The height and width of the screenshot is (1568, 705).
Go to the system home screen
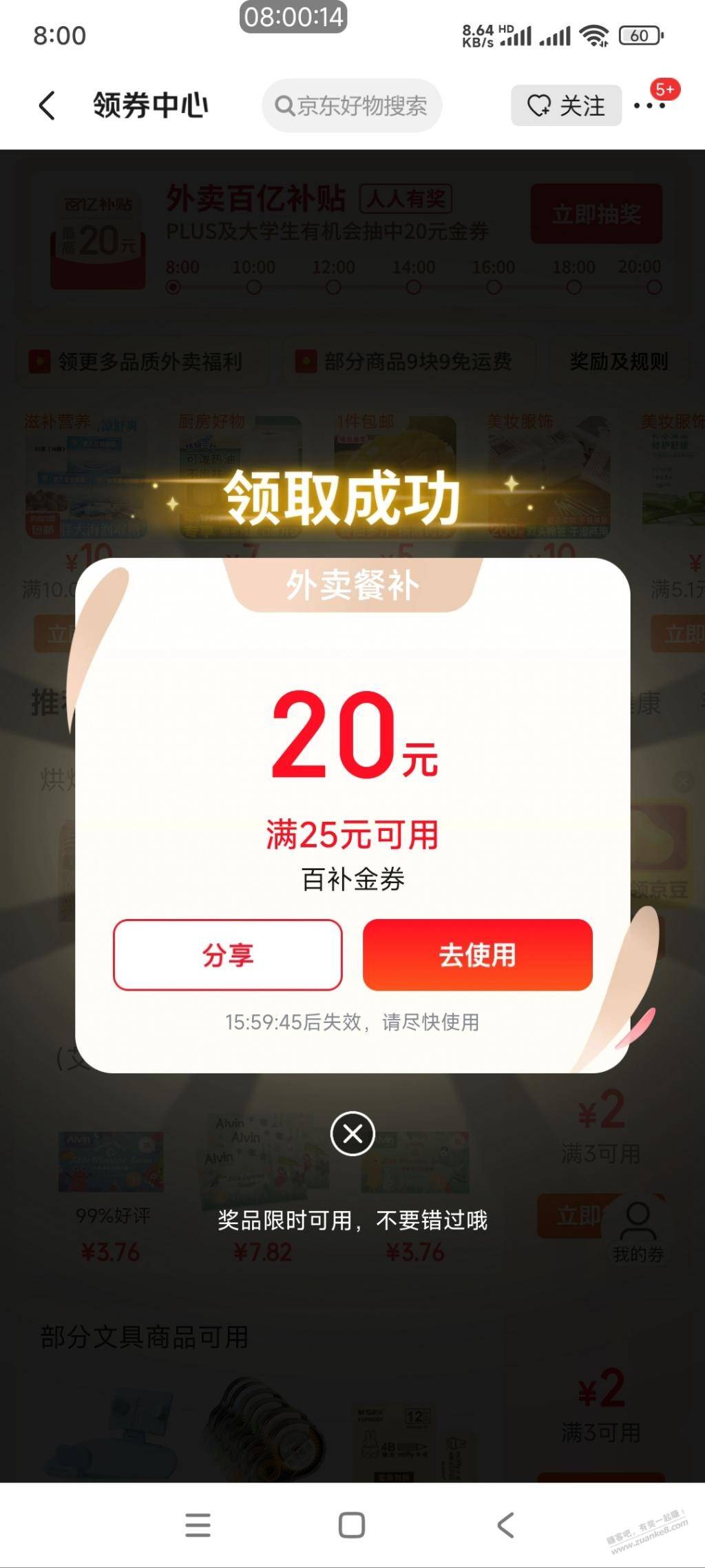tap(352, 1525)
